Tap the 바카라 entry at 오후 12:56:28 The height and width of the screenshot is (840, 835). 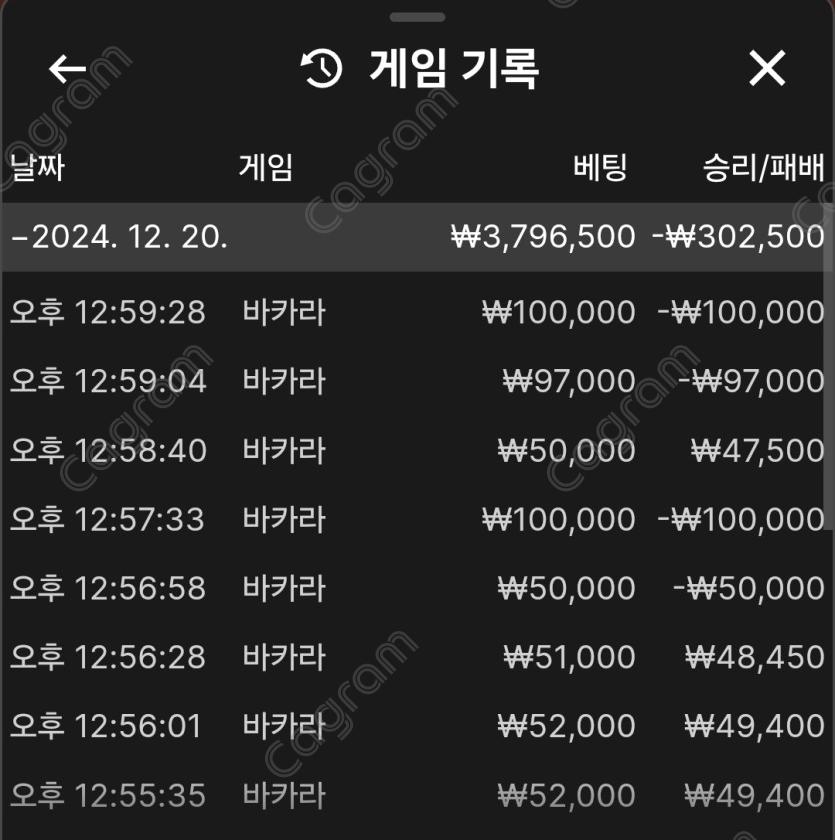pyautogui.click(x=417, y=657)
